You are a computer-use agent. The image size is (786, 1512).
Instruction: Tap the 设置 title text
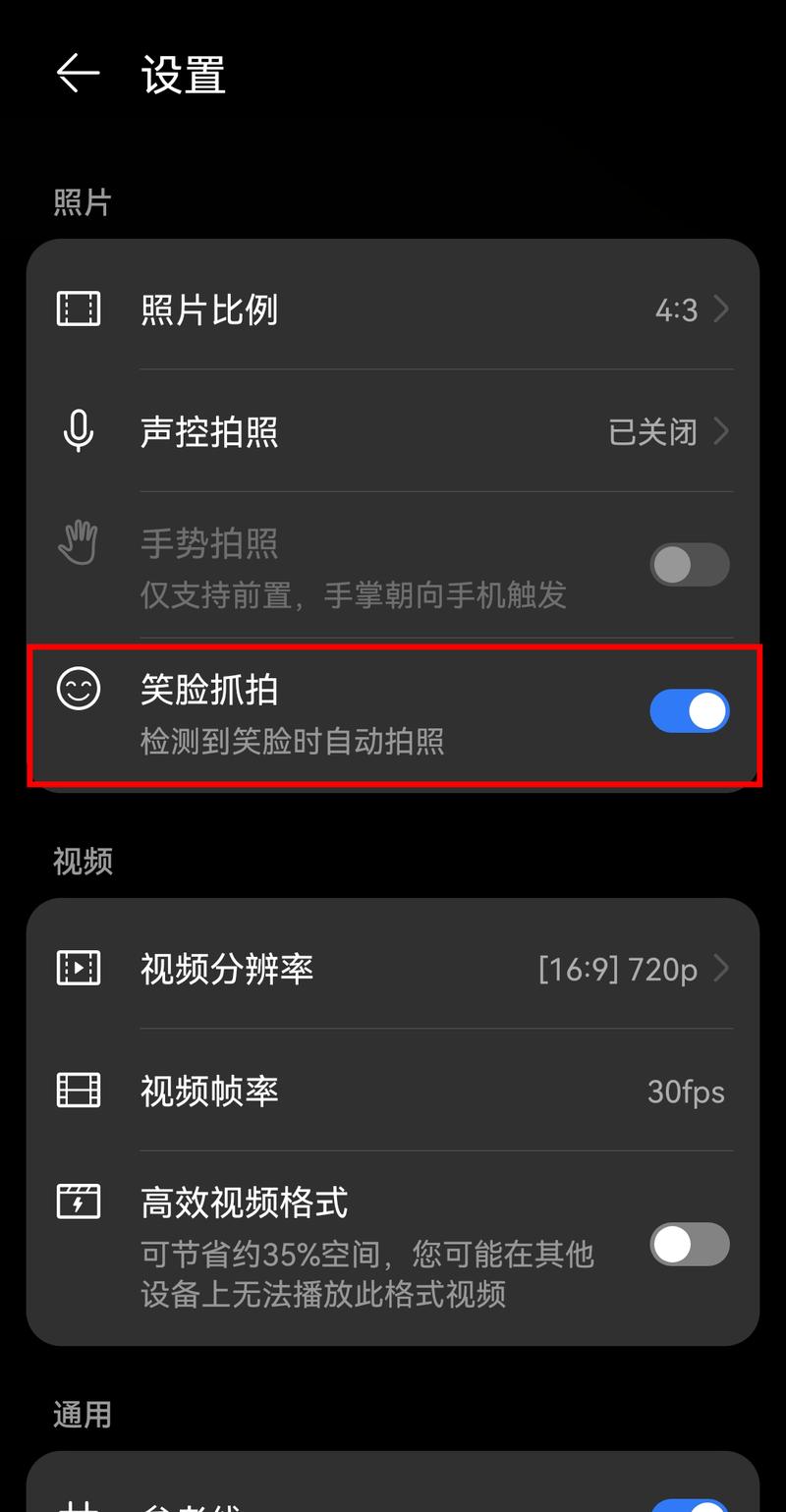click(181, 75)
